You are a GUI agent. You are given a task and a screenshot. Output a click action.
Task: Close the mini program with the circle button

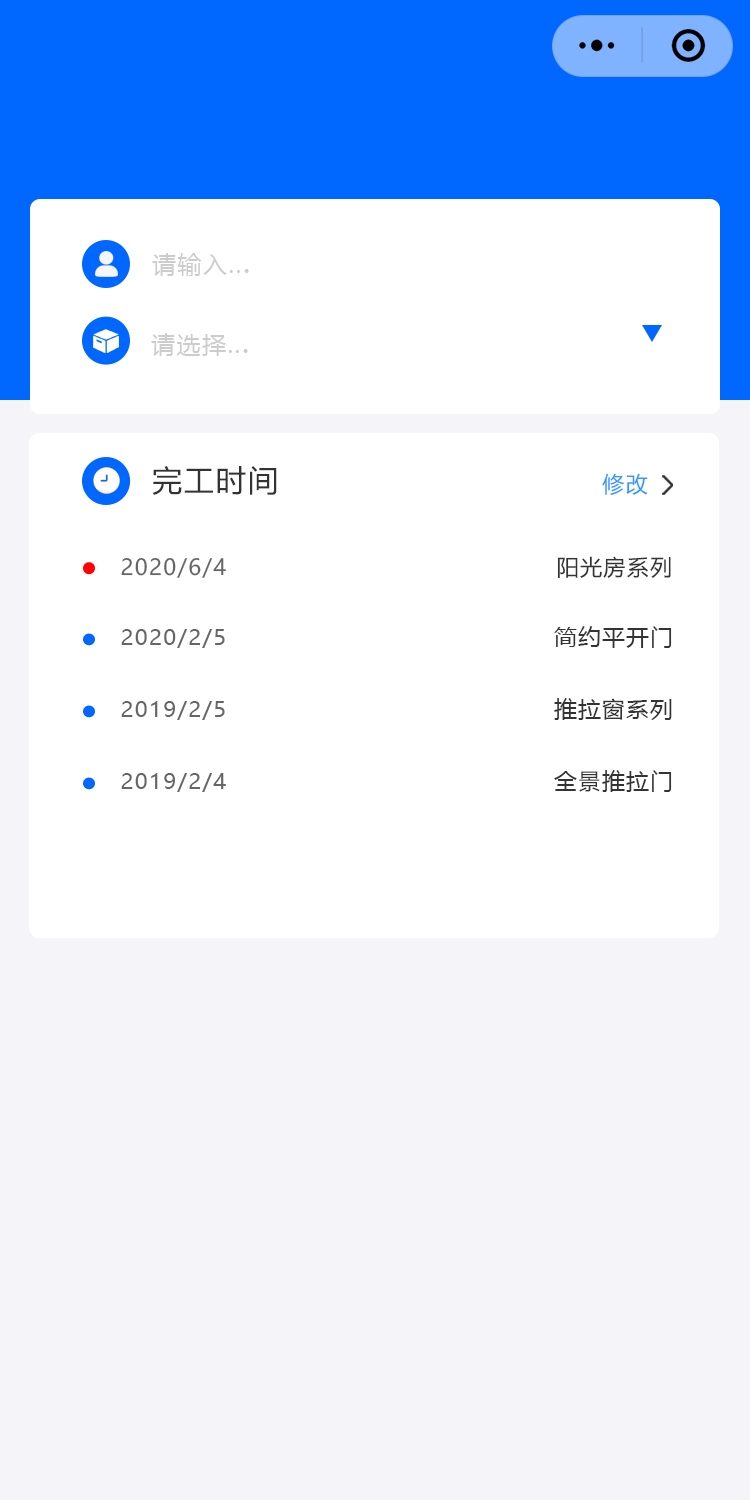pos(688,46)
